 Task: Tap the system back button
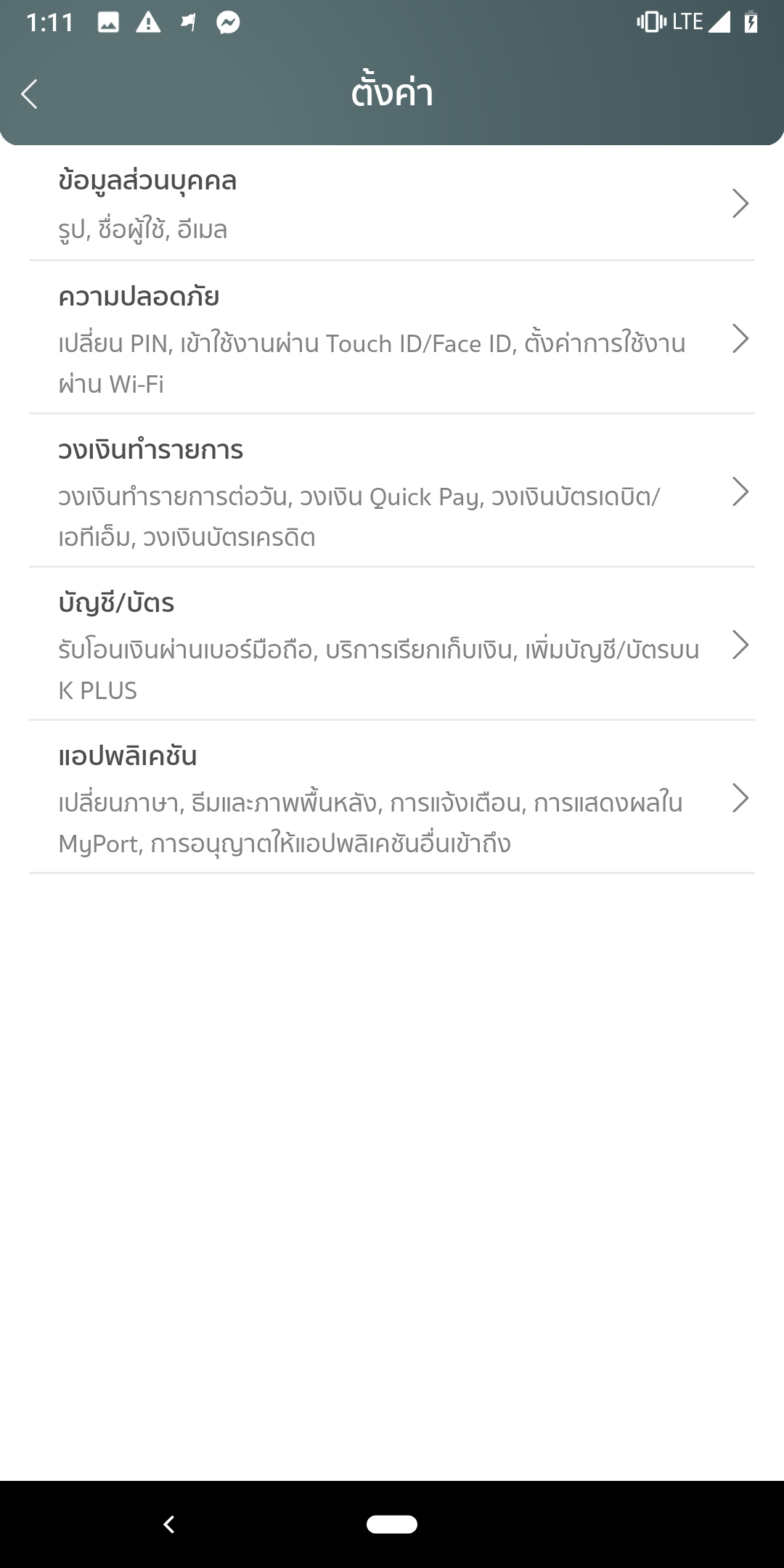tap(169, 1524)
